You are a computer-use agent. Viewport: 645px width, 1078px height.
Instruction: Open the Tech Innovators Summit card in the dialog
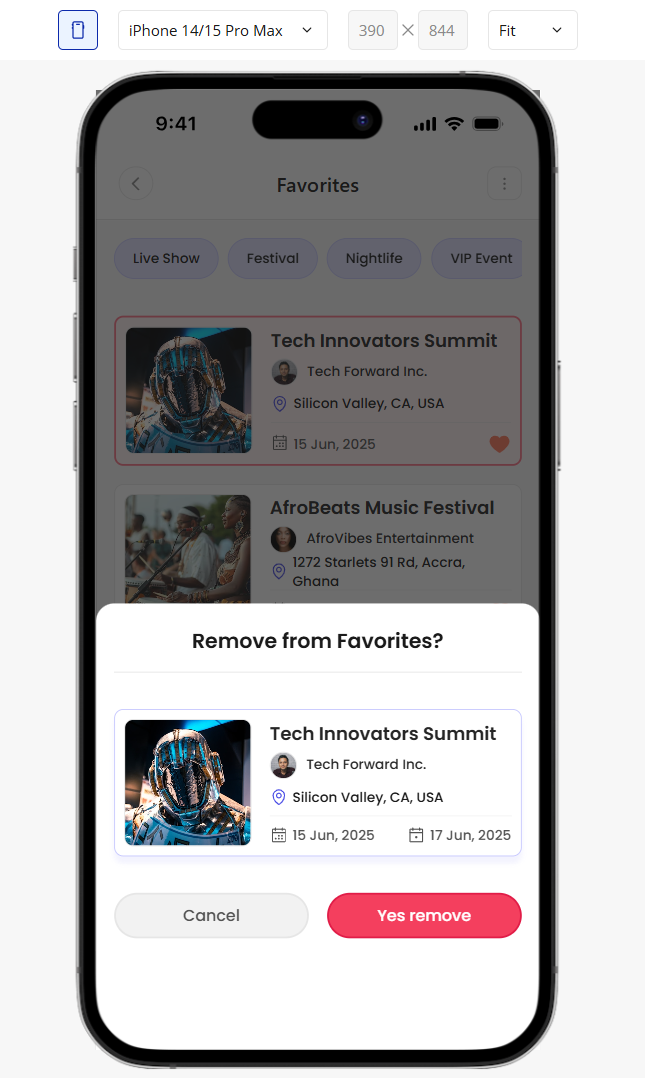318,782
